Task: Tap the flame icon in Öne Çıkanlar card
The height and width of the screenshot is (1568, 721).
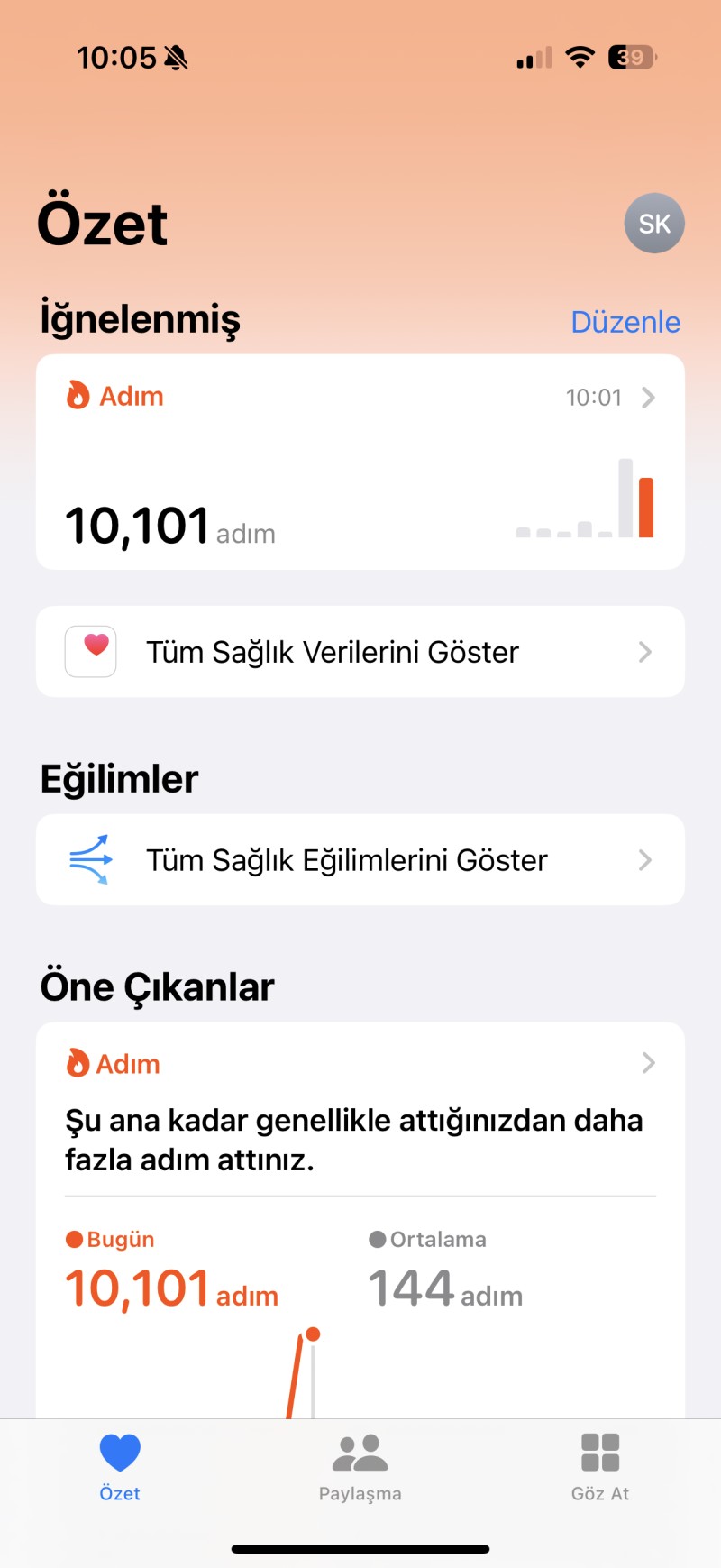Action: coord(79,1063)
